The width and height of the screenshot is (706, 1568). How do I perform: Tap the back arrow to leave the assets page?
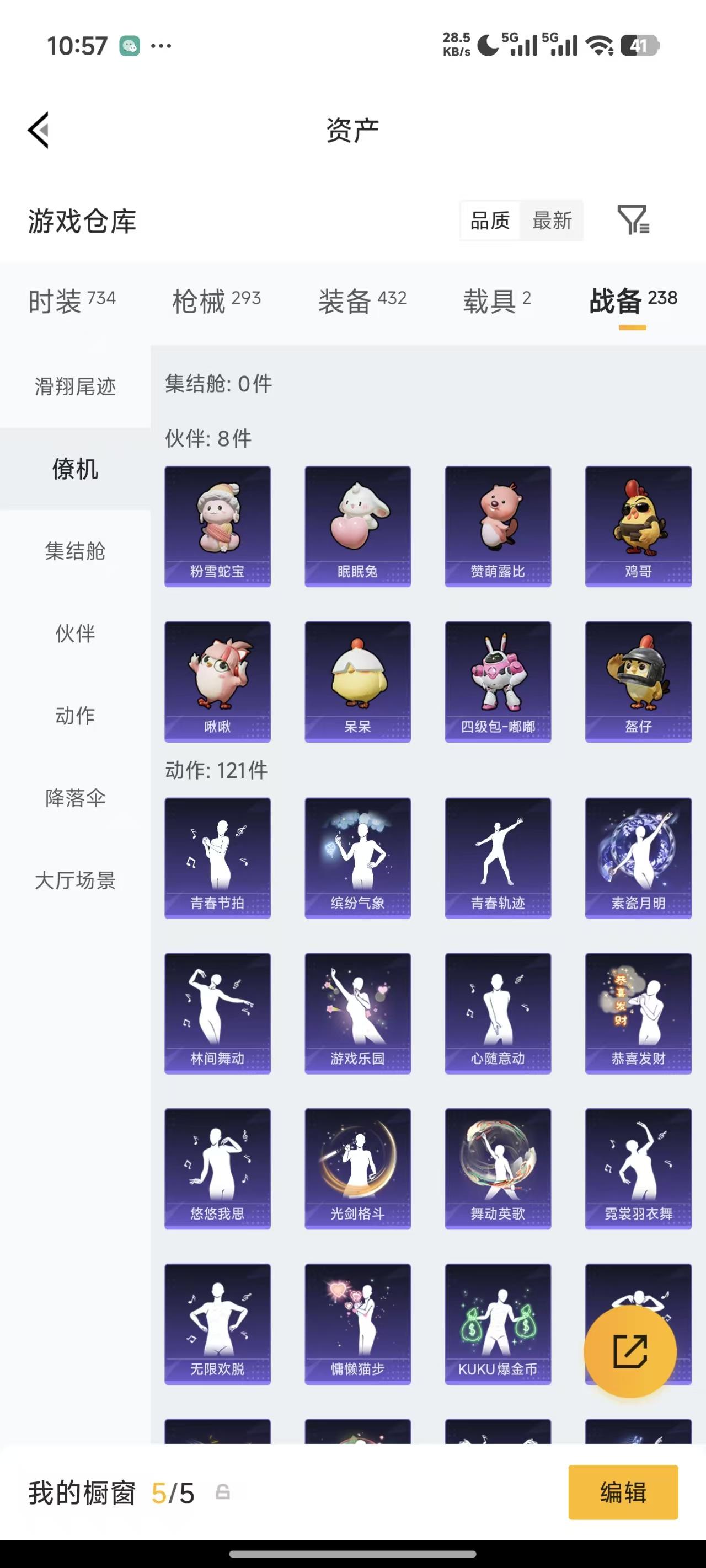pyautogui.click(x=38, y=130)
